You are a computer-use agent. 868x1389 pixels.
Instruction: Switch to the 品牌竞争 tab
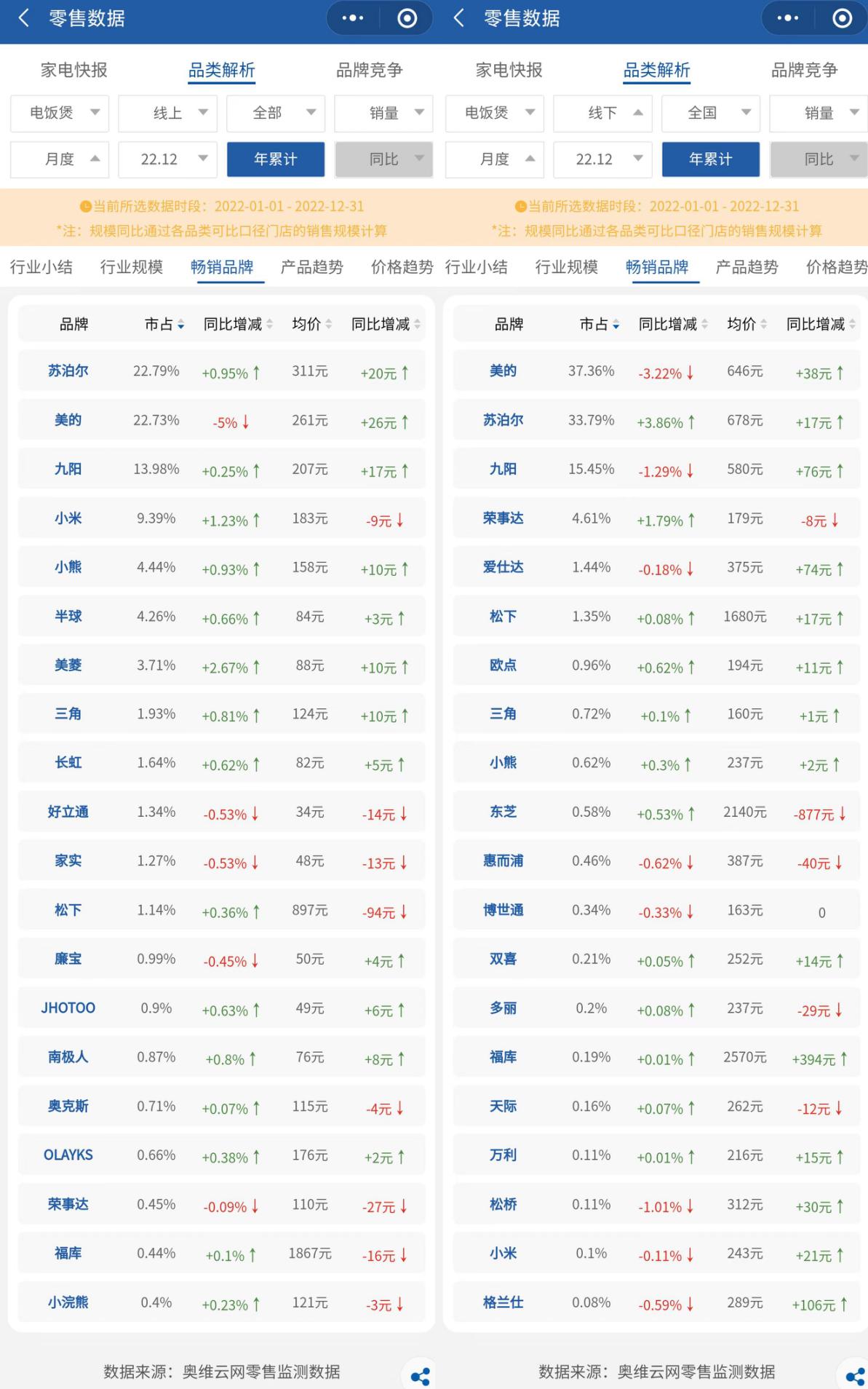point(368,70)
